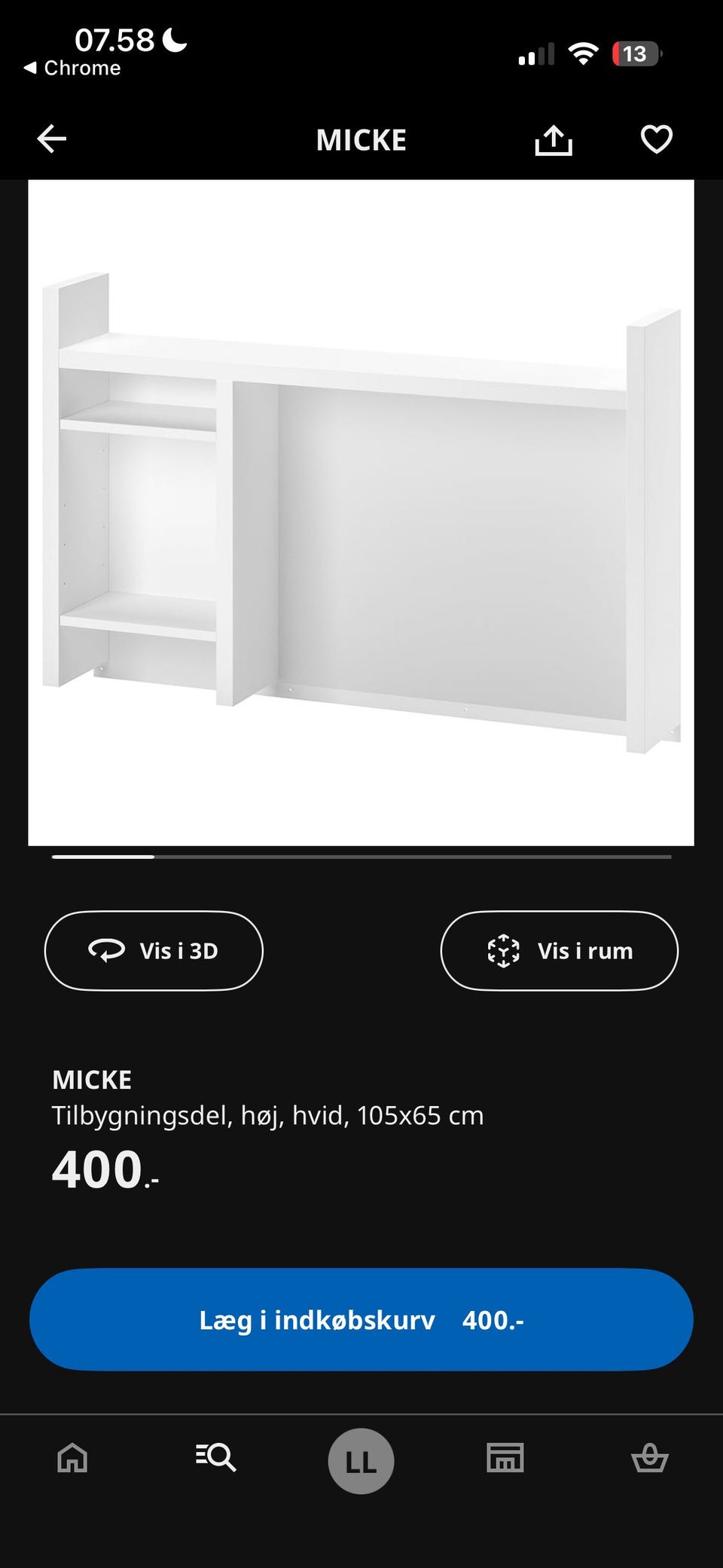Open the store/planner icon in bottom navigation
Image resolution: width=723 pixels, height=1568 pixels.
pos(505,1459)
